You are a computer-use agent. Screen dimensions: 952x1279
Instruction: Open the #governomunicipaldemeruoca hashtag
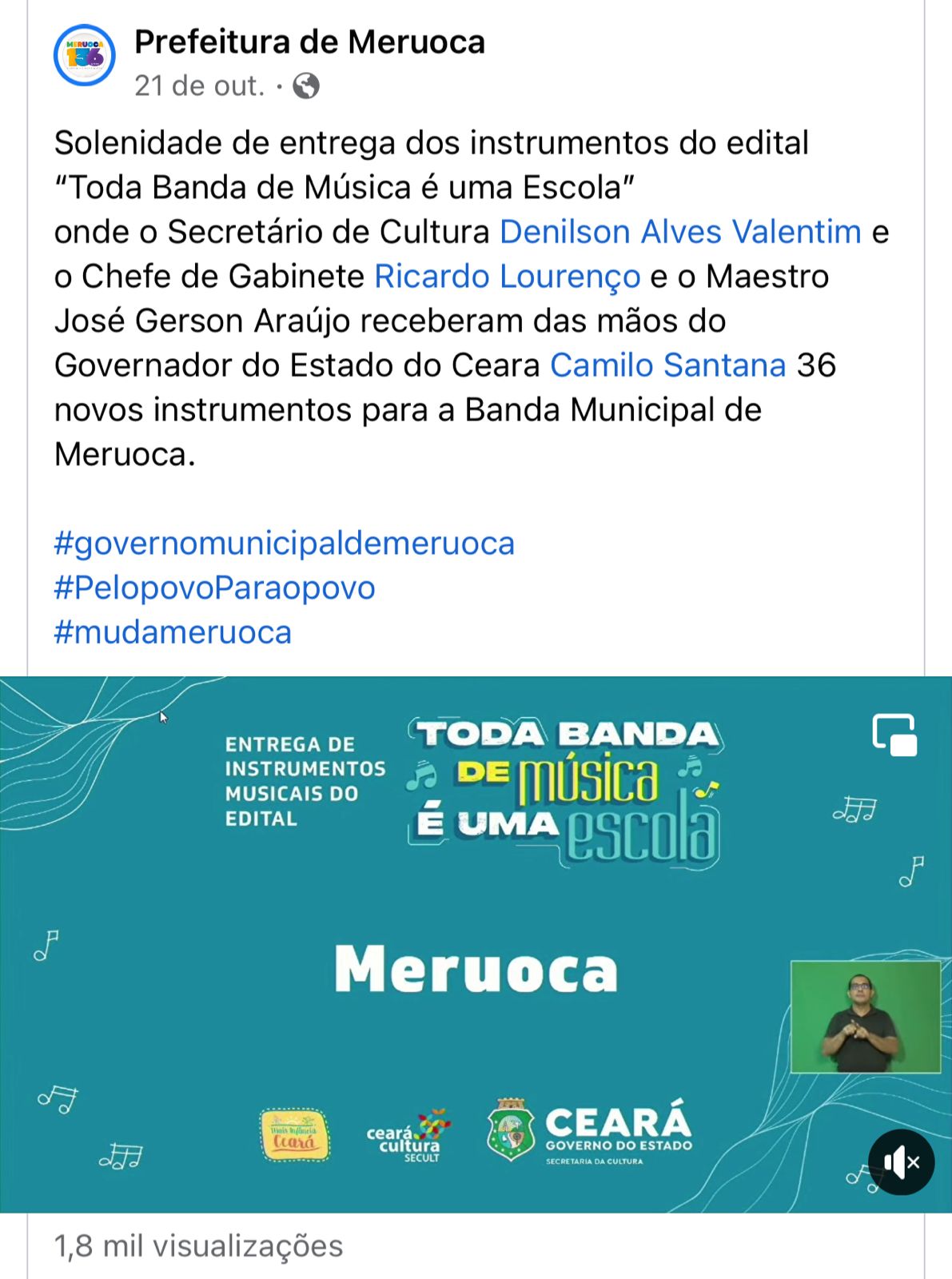click(284, 544)
